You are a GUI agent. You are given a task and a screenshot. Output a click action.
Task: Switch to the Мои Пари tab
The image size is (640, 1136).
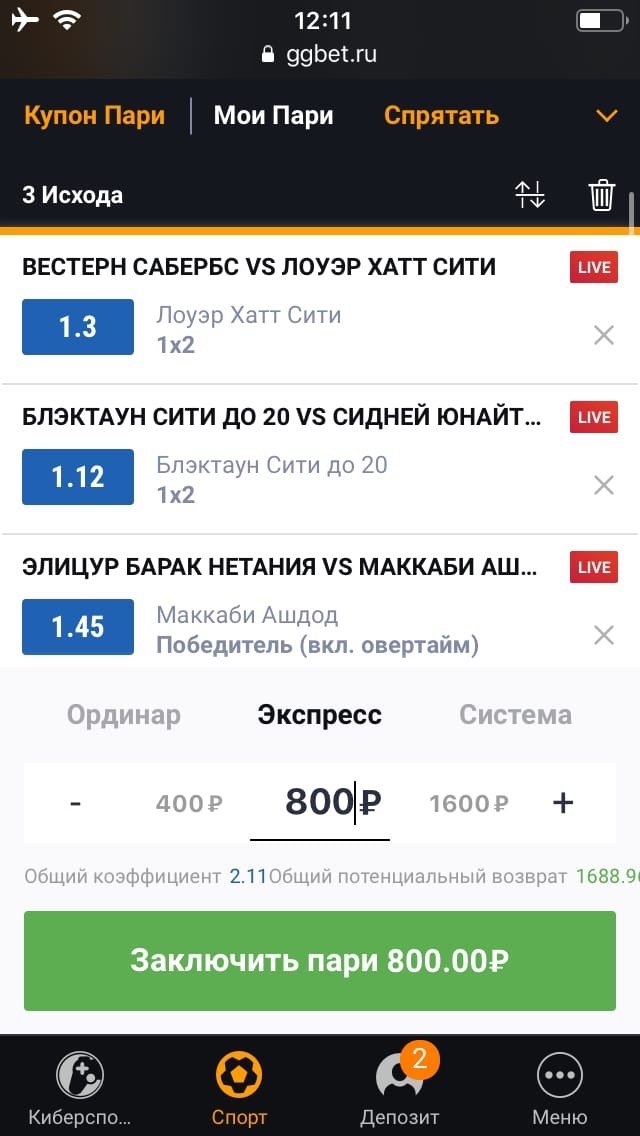[273, 116]
